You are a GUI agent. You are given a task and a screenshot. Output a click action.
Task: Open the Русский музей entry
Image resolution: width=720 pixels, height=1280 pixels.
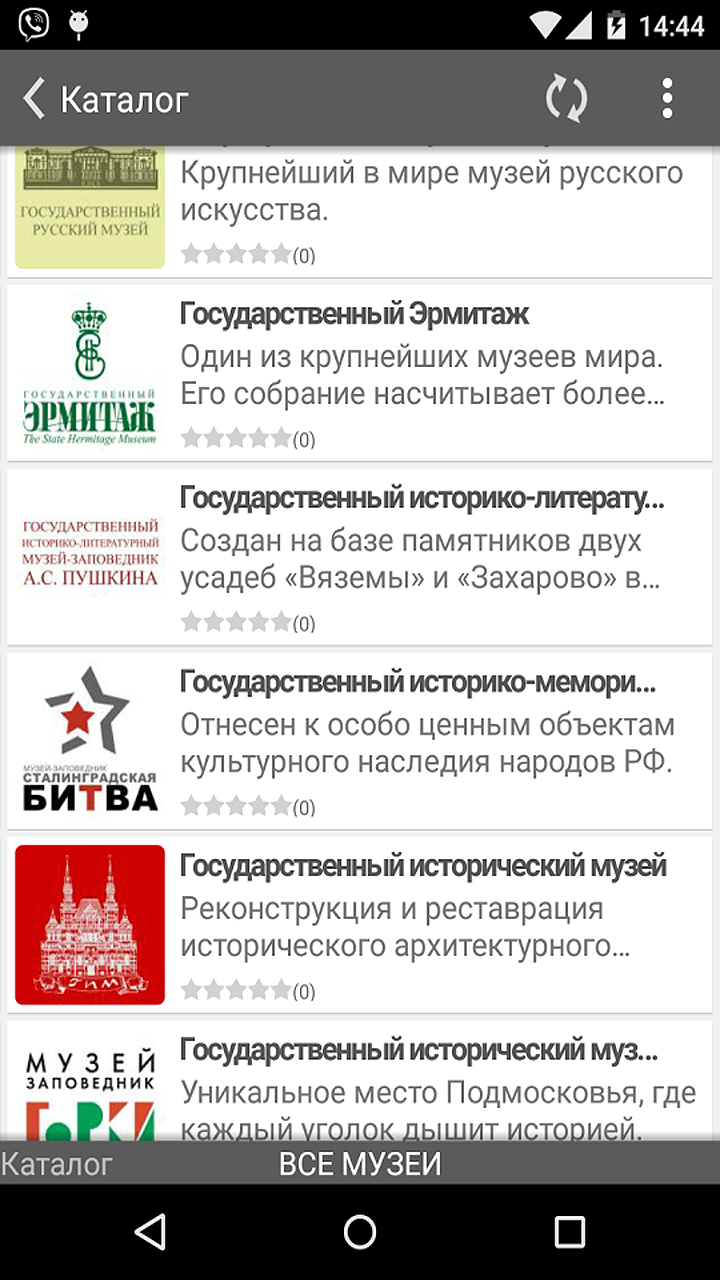coord(360,211)
